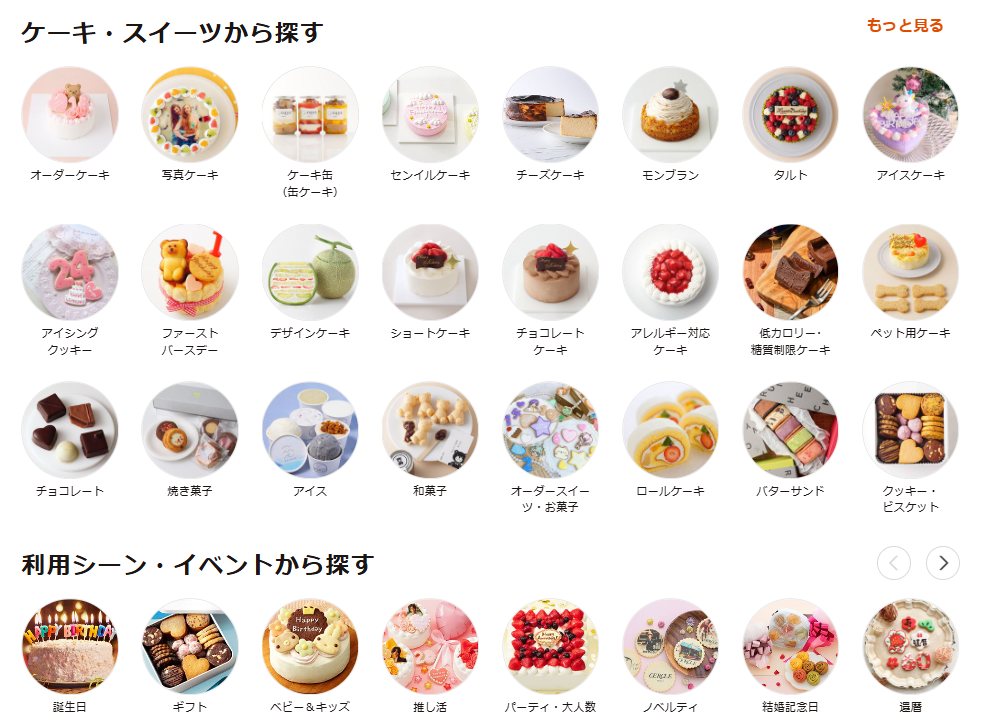
Task: Open the ロールケーキ category
Action: click(x=670, y=430)
